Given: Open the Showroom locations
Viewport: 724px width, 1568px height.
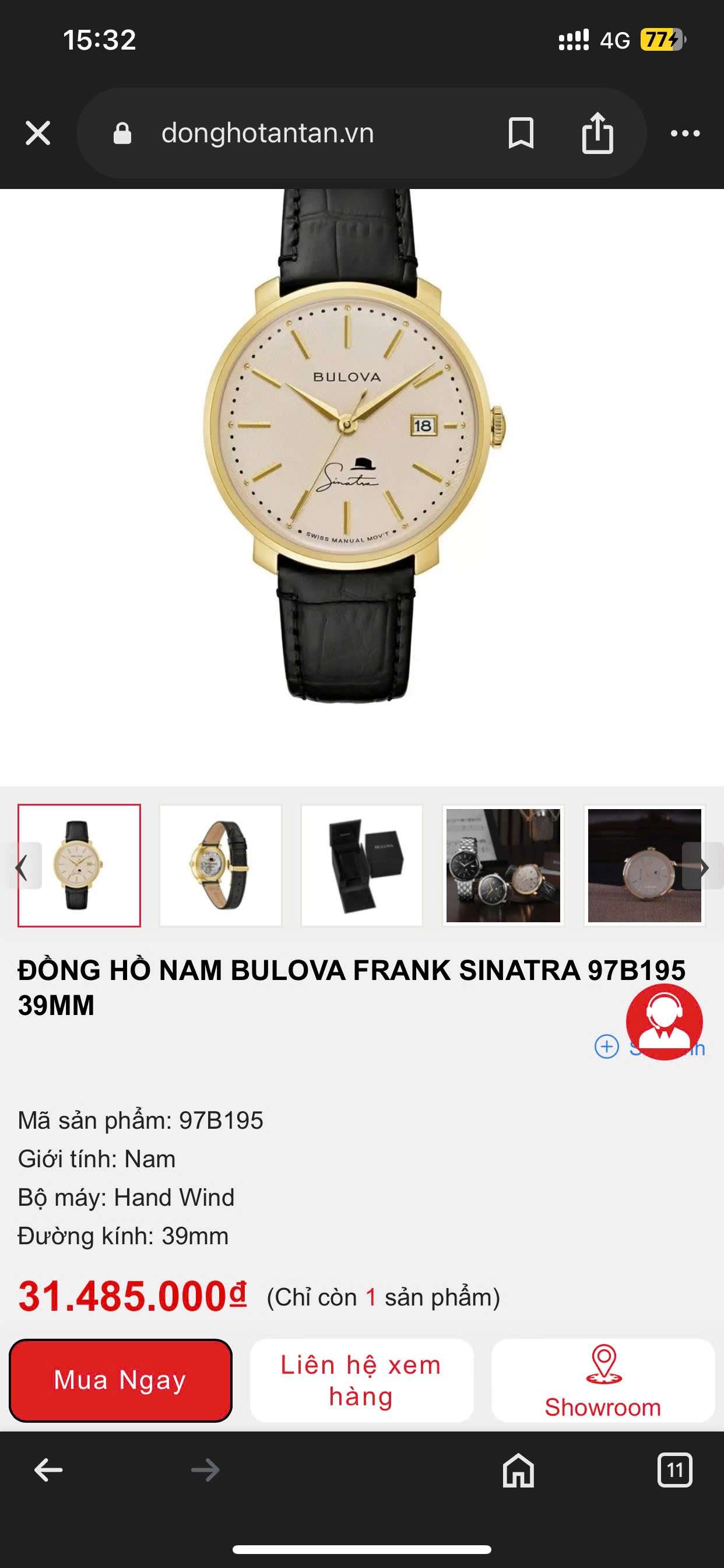Looking at the screenshot, I should (603, 1380).
